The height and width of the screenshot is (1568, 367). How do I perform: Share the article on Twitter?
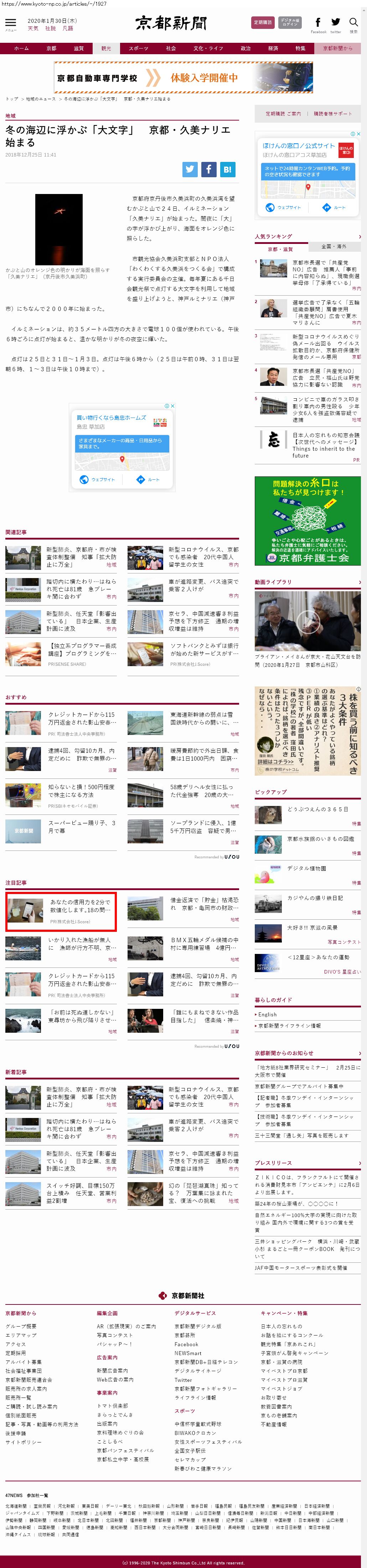[x=190, y=170]
